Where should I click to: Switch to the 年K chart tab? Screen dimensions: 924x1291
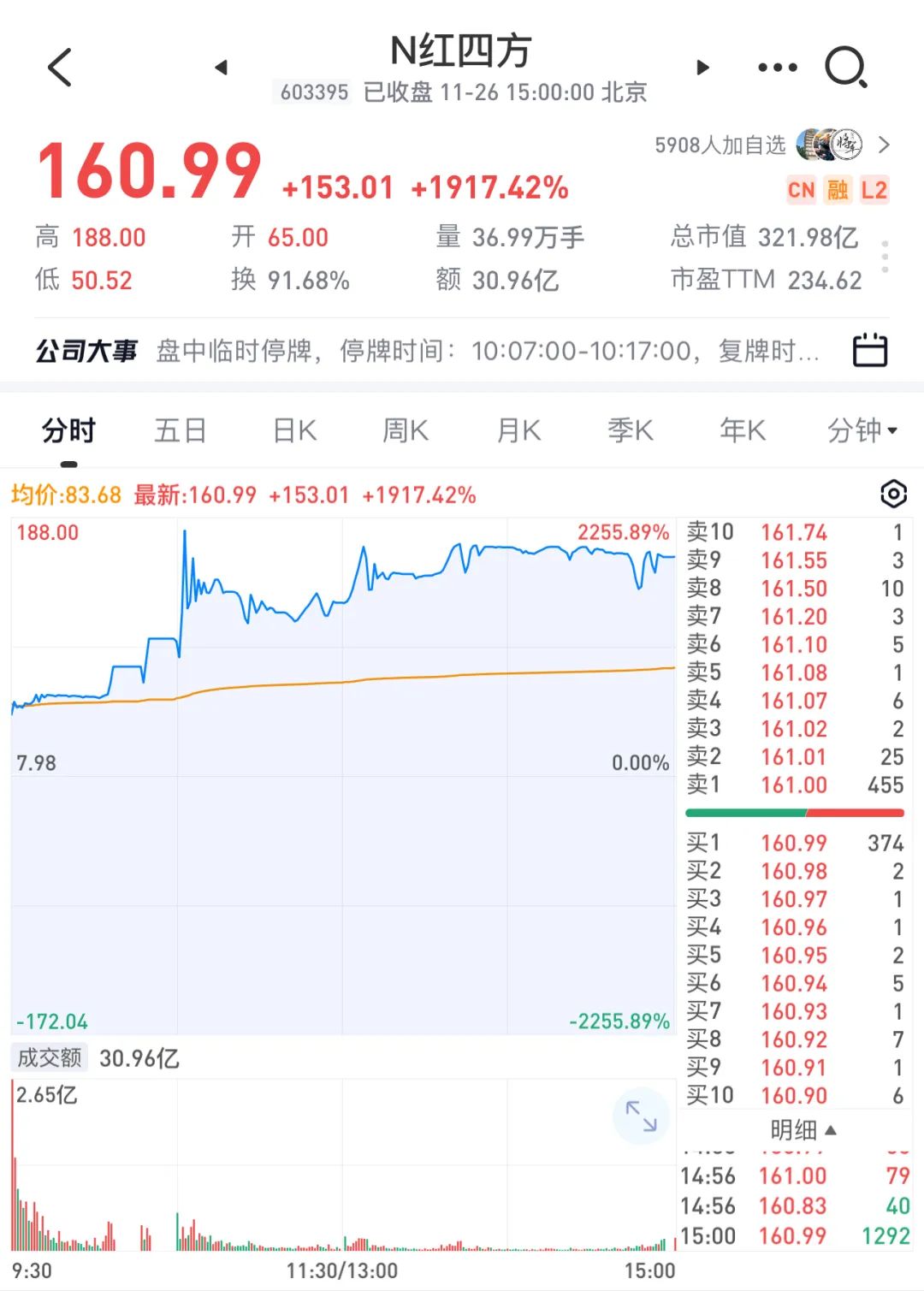tap(743, 430)
